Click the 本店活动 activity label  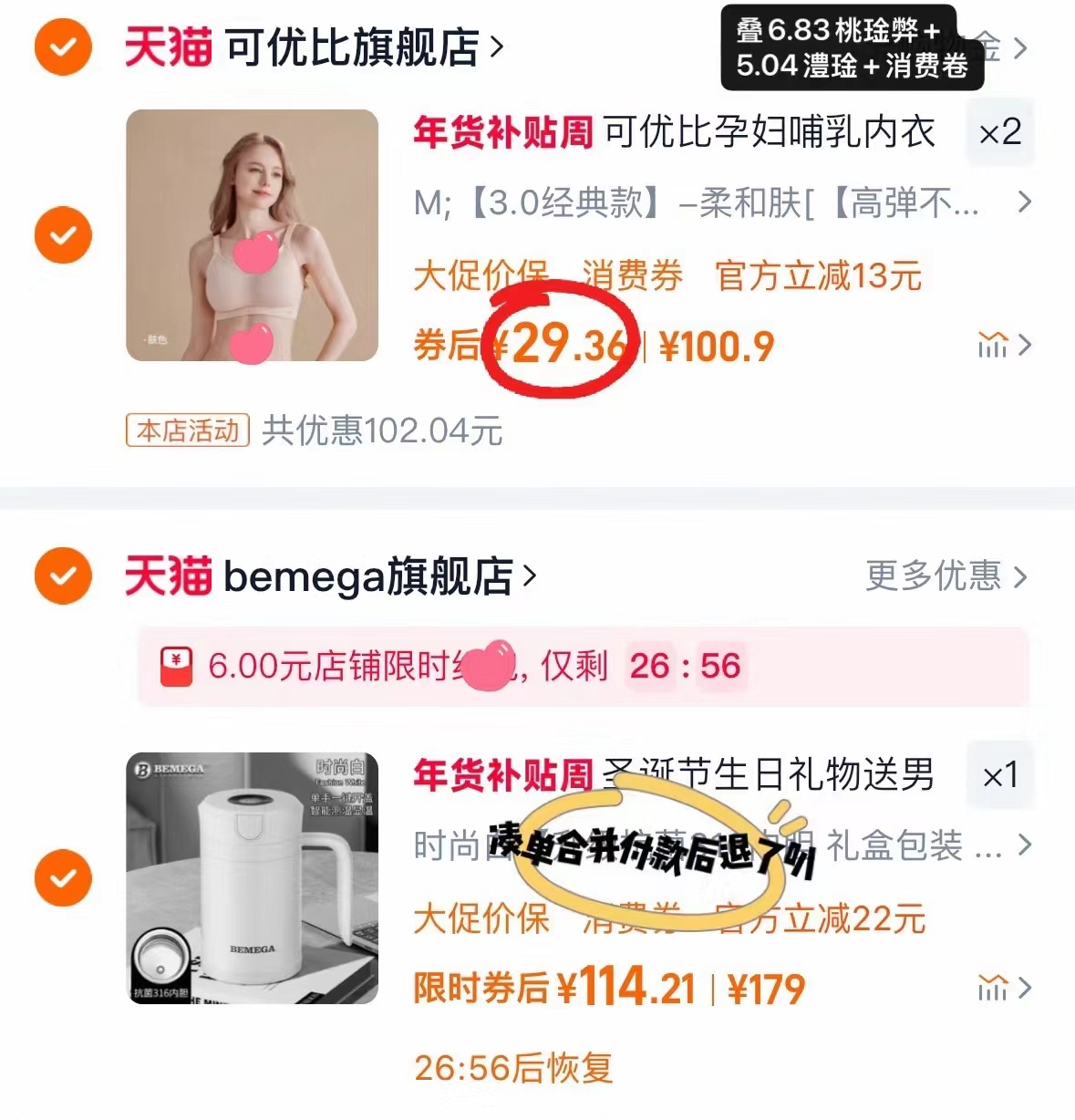click(186, 430)
